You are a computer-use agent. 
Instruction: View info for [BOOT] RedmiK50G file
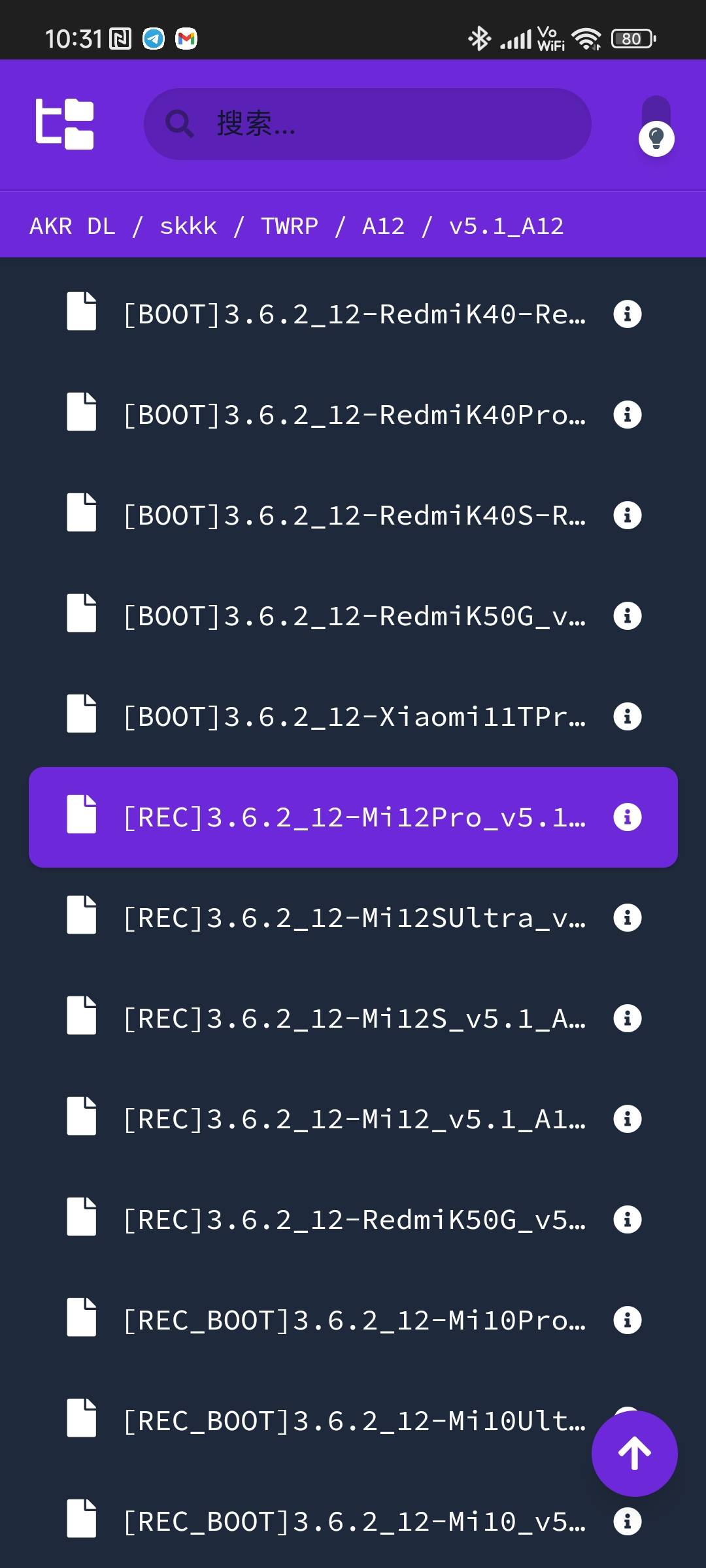pyautogui.click(x=627, y=616)
